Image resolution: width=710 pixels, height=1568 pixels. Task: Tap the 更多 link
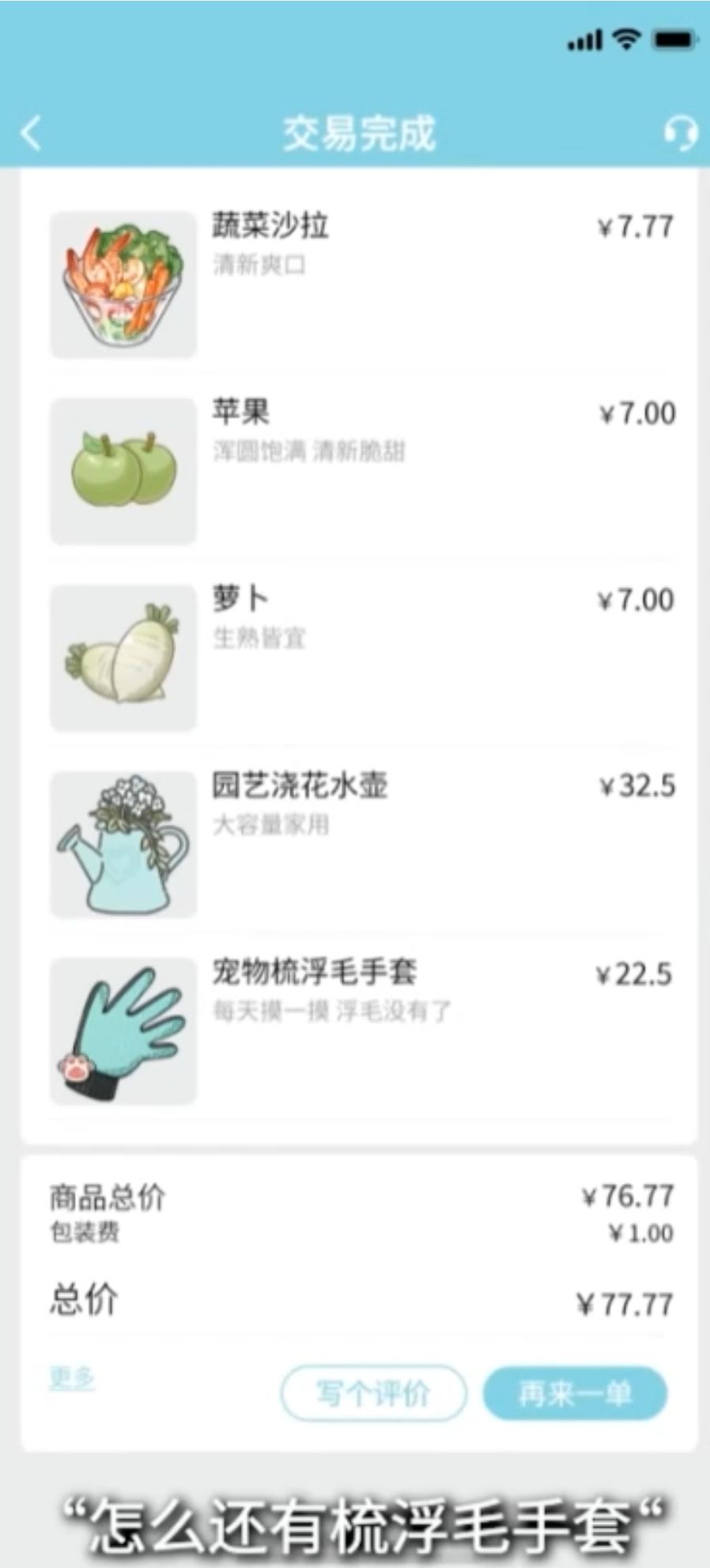pos(71,1378)
